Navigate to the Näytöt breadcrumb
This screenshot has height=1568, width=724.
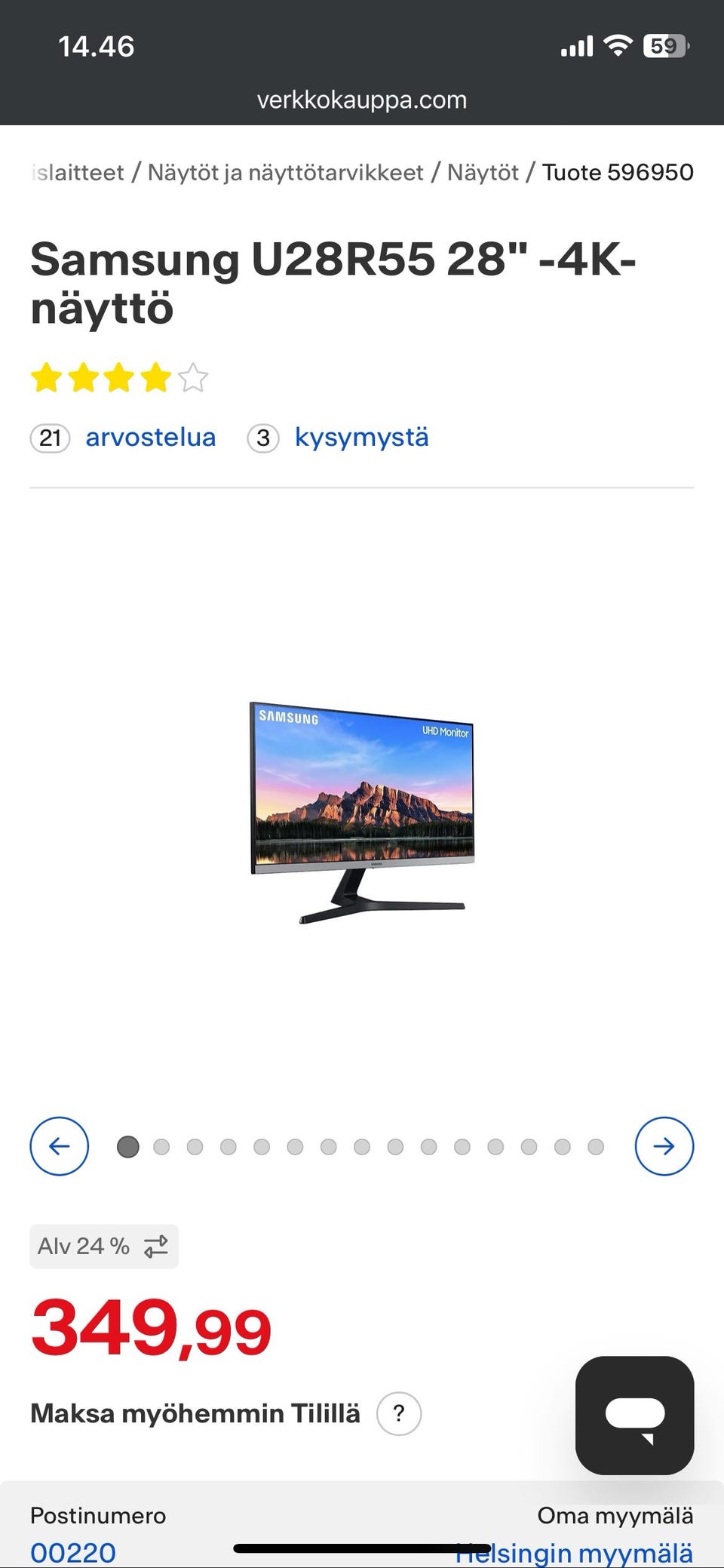pos(483,172)
